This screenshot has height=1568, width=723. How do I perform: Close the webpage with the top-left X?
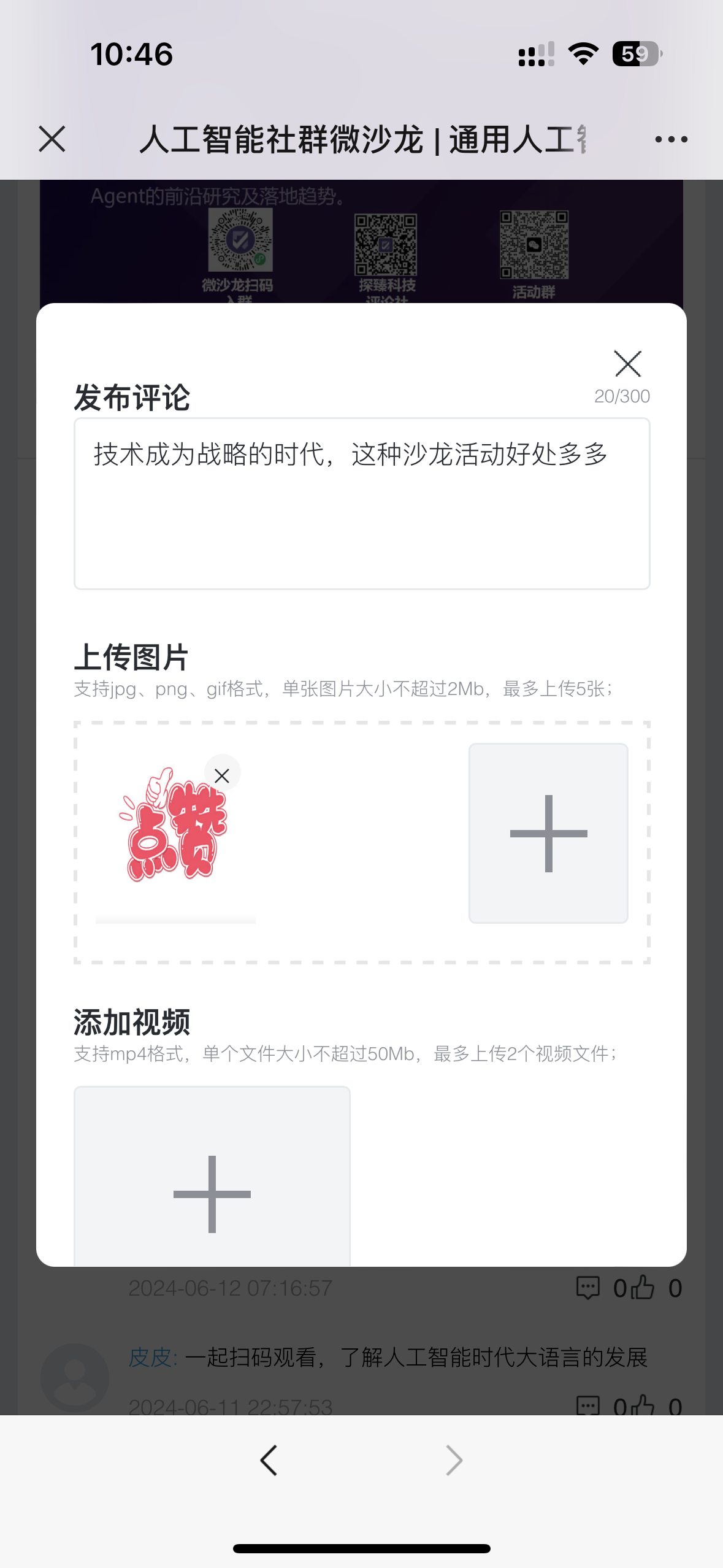pos(52,139)
